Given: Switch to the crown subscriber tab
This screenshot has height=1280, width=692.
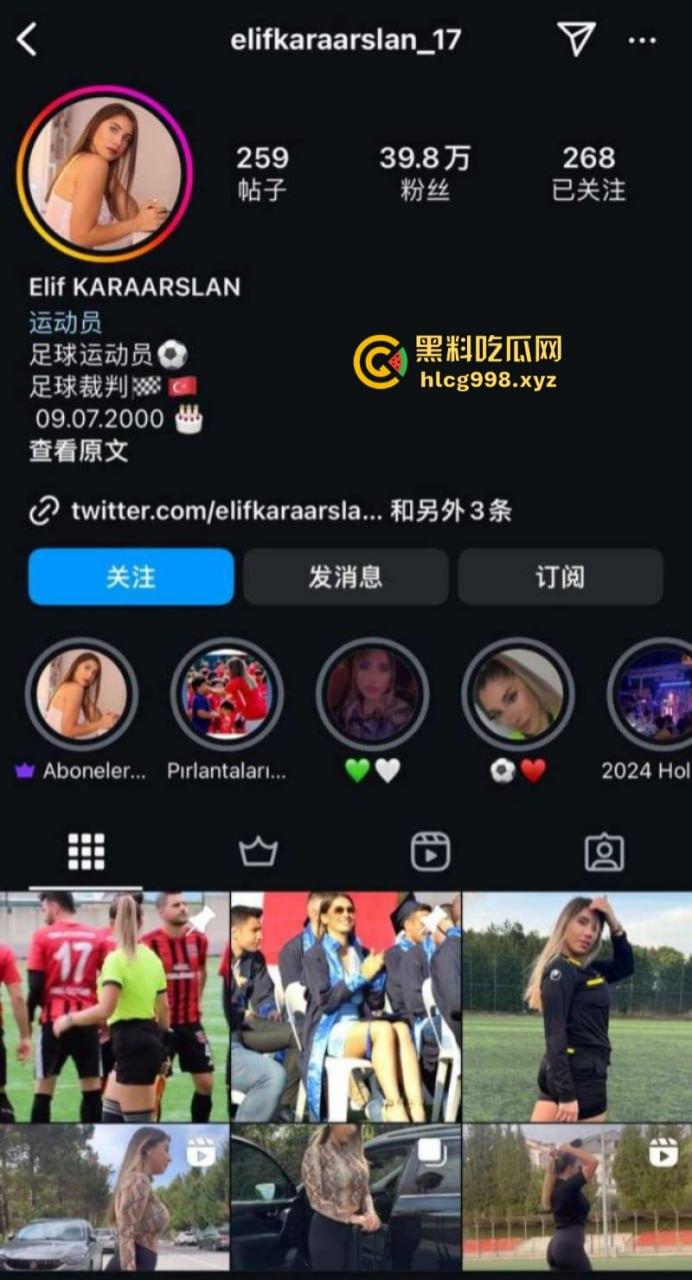Looking at the screenshot, I should click(x=258, y=852).
